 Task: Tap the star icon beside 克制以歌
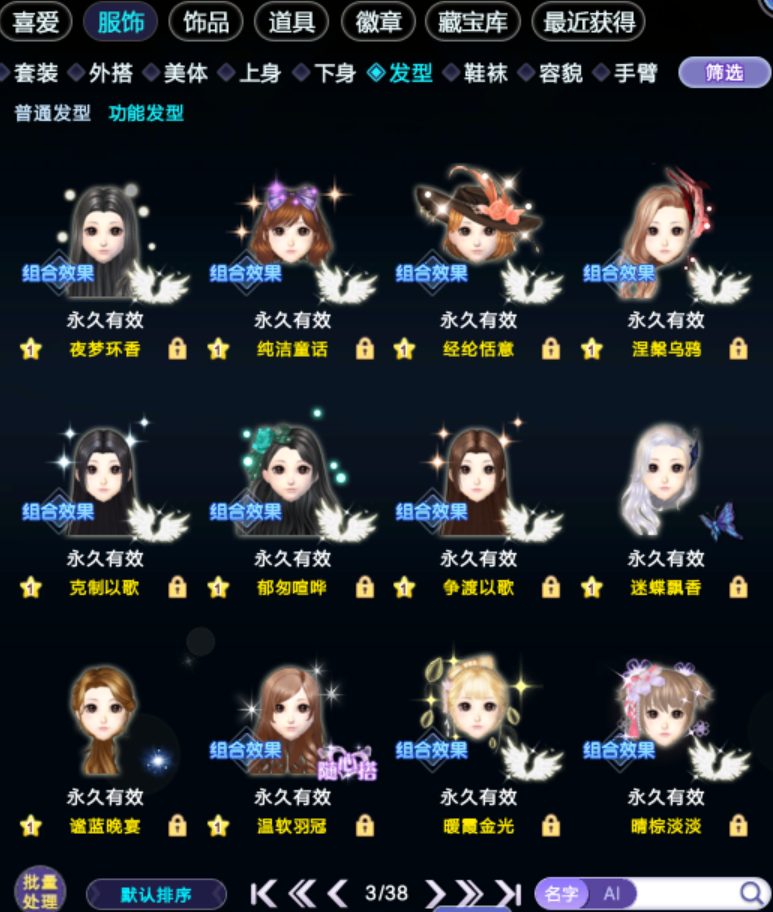click(30, 587)
